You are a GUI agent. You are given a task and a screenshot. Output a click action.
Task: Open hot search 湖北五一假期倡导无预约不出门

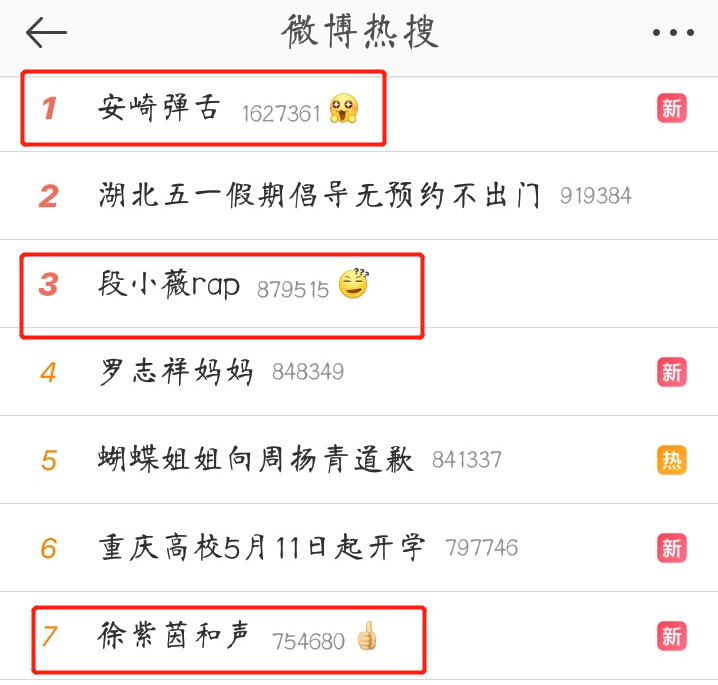(x=320, y=195)
